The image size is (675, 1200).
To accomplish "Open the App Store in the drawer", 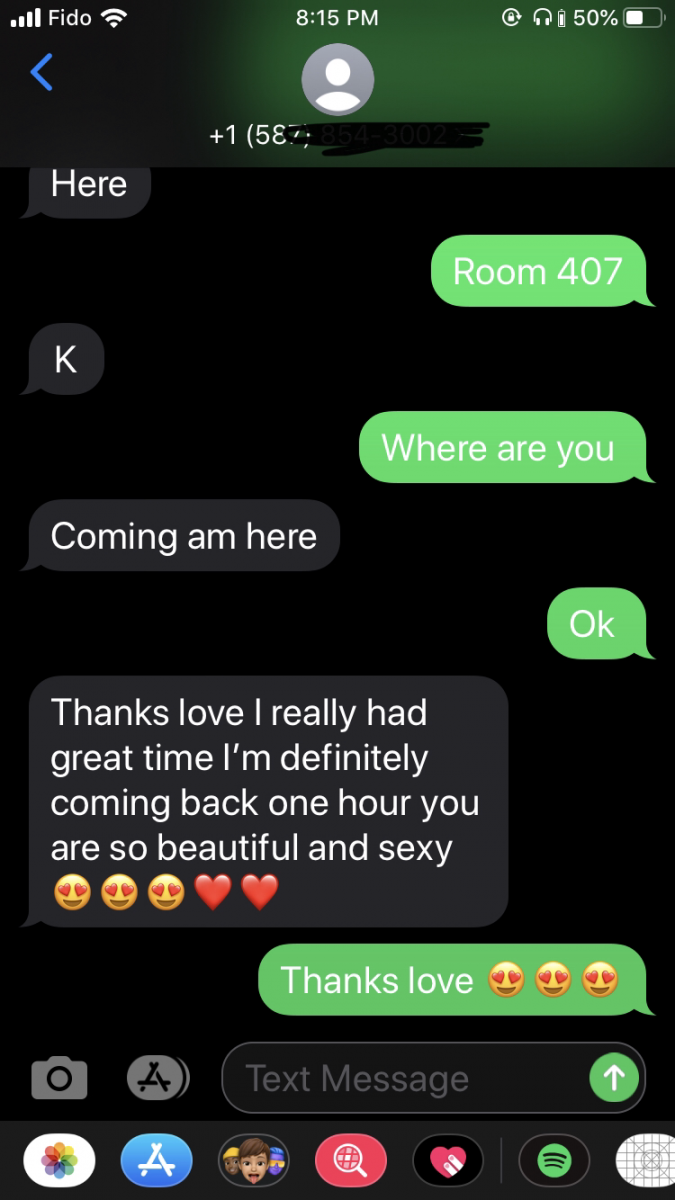I will click(x=157, y=1160).
